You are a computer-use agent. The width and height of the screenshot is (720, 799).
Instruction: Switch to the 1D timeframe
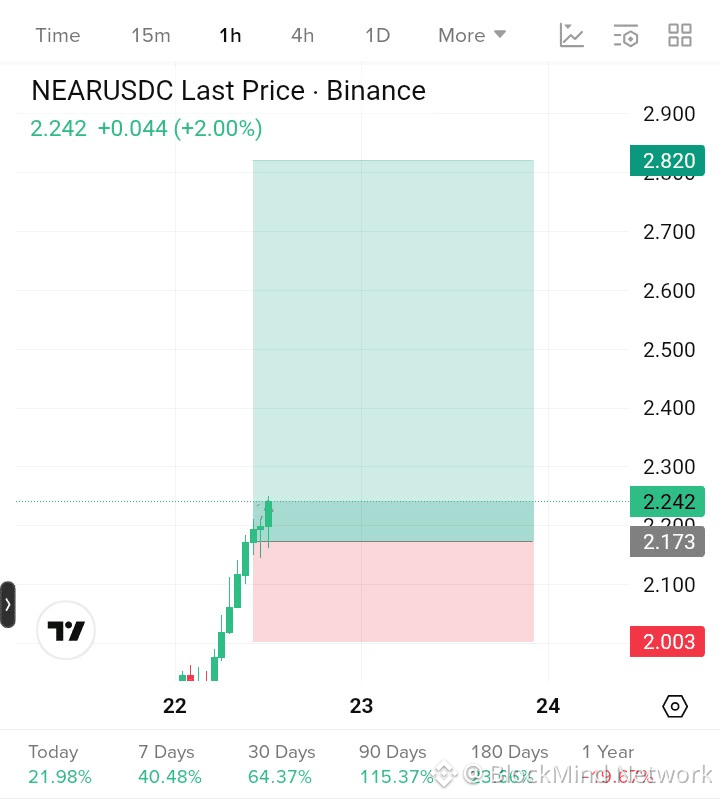(378, 36)
